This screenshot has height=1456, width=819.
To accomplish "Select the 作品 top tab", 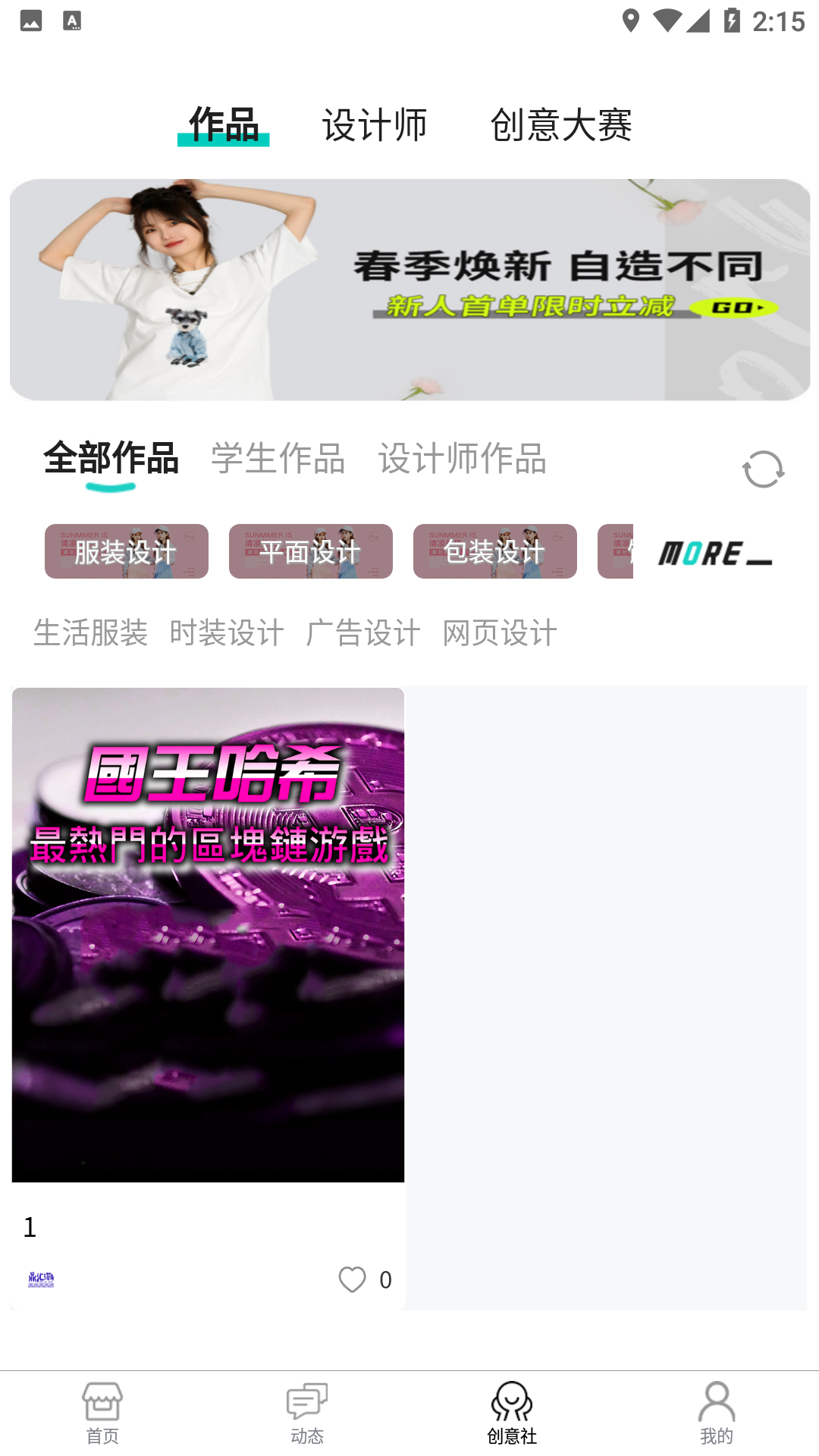I will [224, 125].
